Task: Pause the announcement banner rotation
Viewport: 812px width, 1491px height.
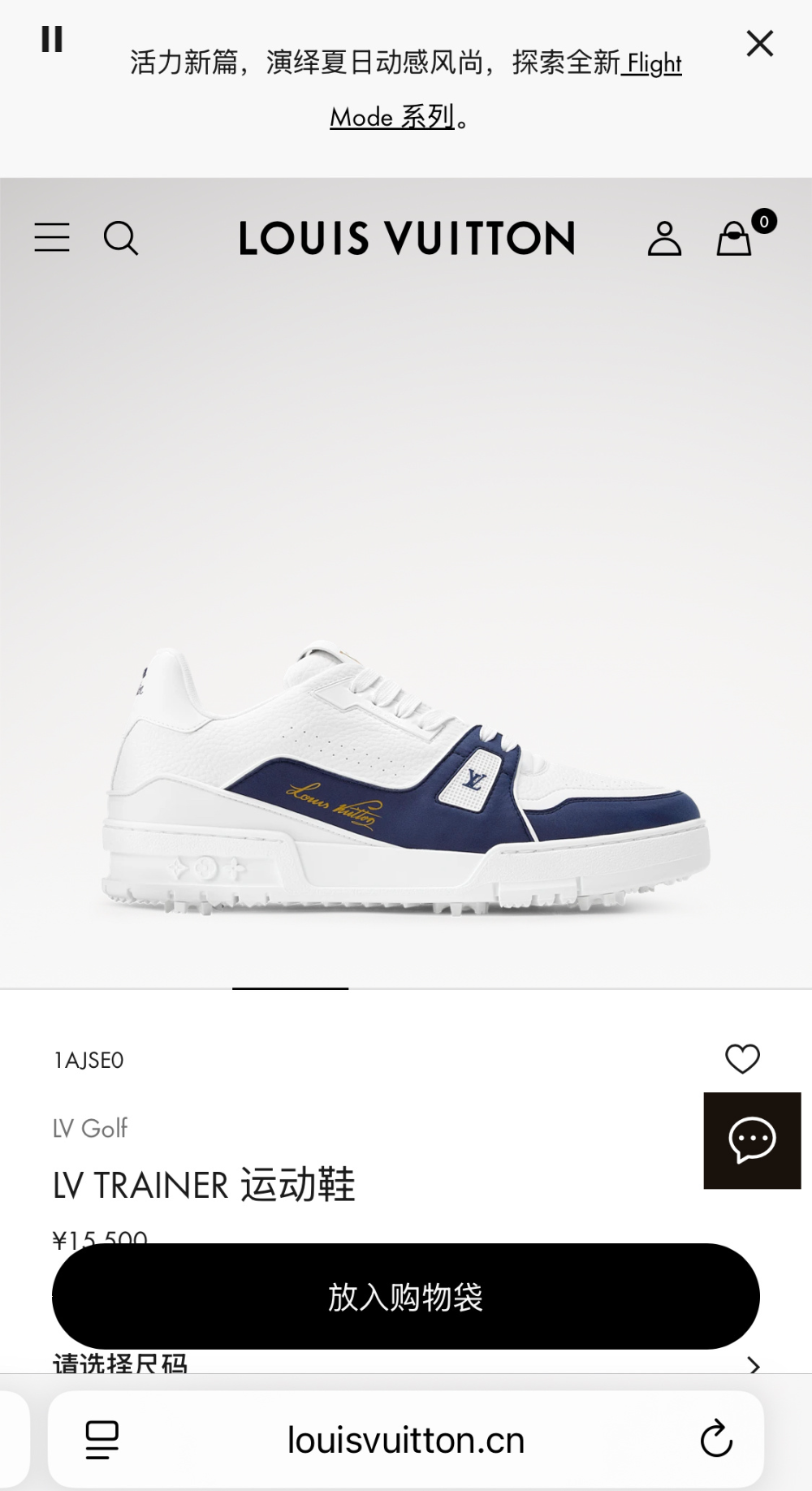Action: point(52,39)
